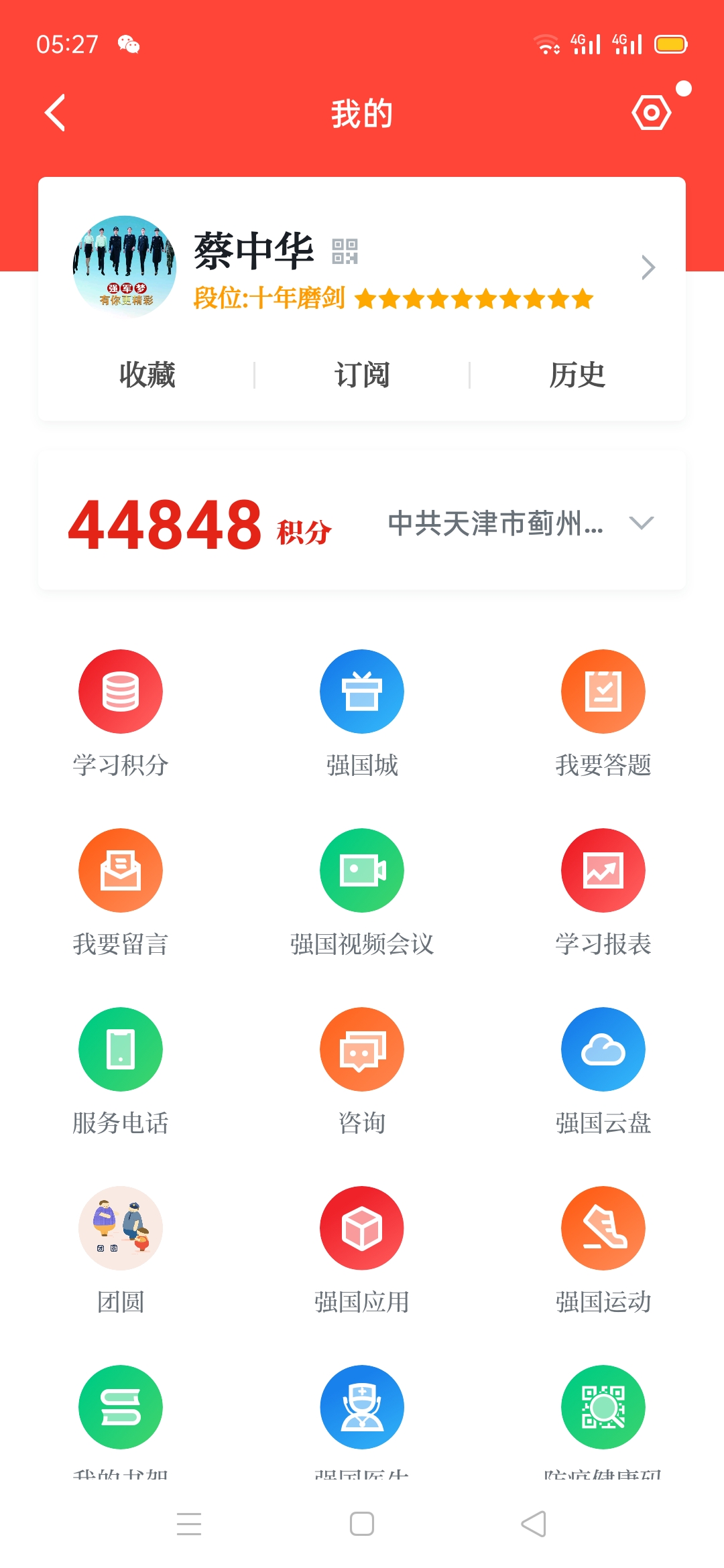Show the QR code next to 蔡中华
The width and height of the screenshot is (724, 1568).
(x=345, y=251)
